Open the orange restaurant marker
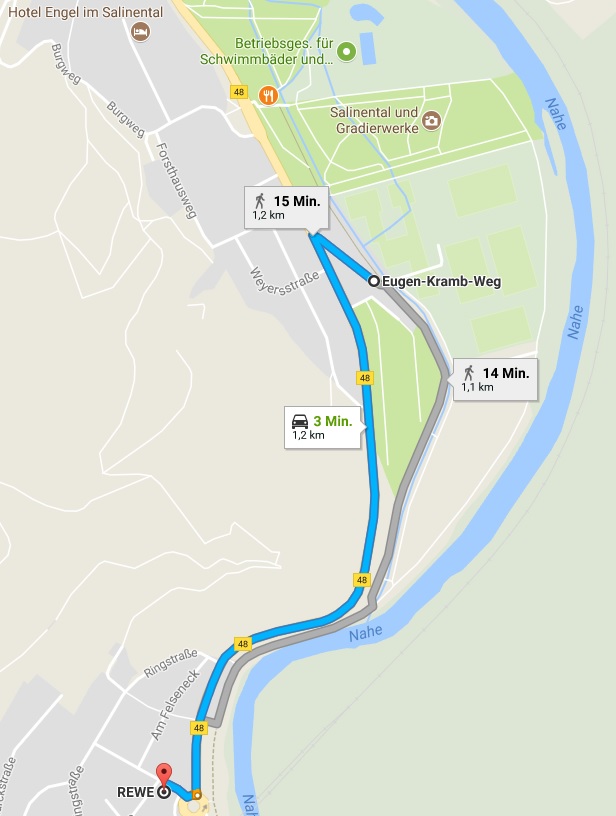Image resolution: width=616 pixels, height=816 pixels. click(x=267, y=95)
